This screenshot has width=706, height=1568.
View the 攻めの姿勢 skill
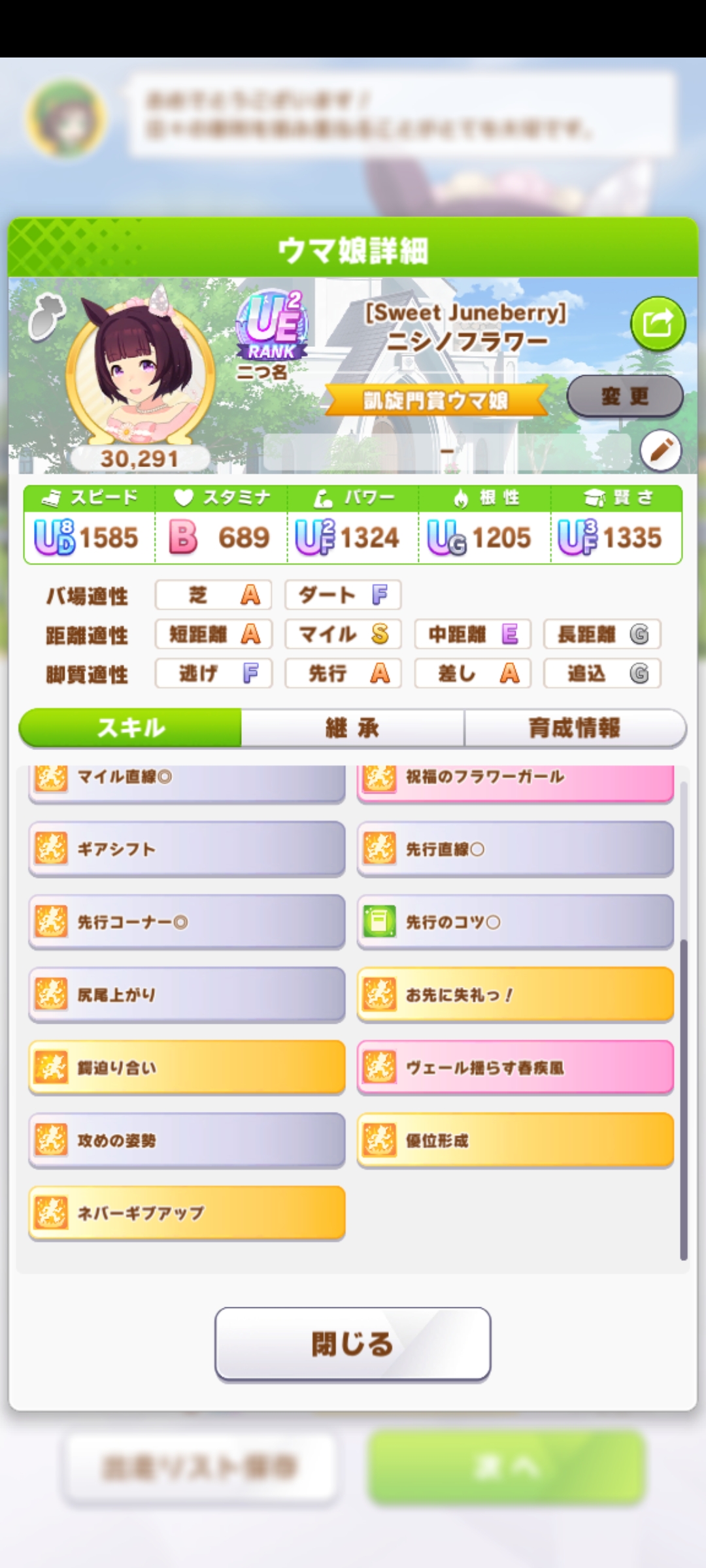tap(187, 1140)
